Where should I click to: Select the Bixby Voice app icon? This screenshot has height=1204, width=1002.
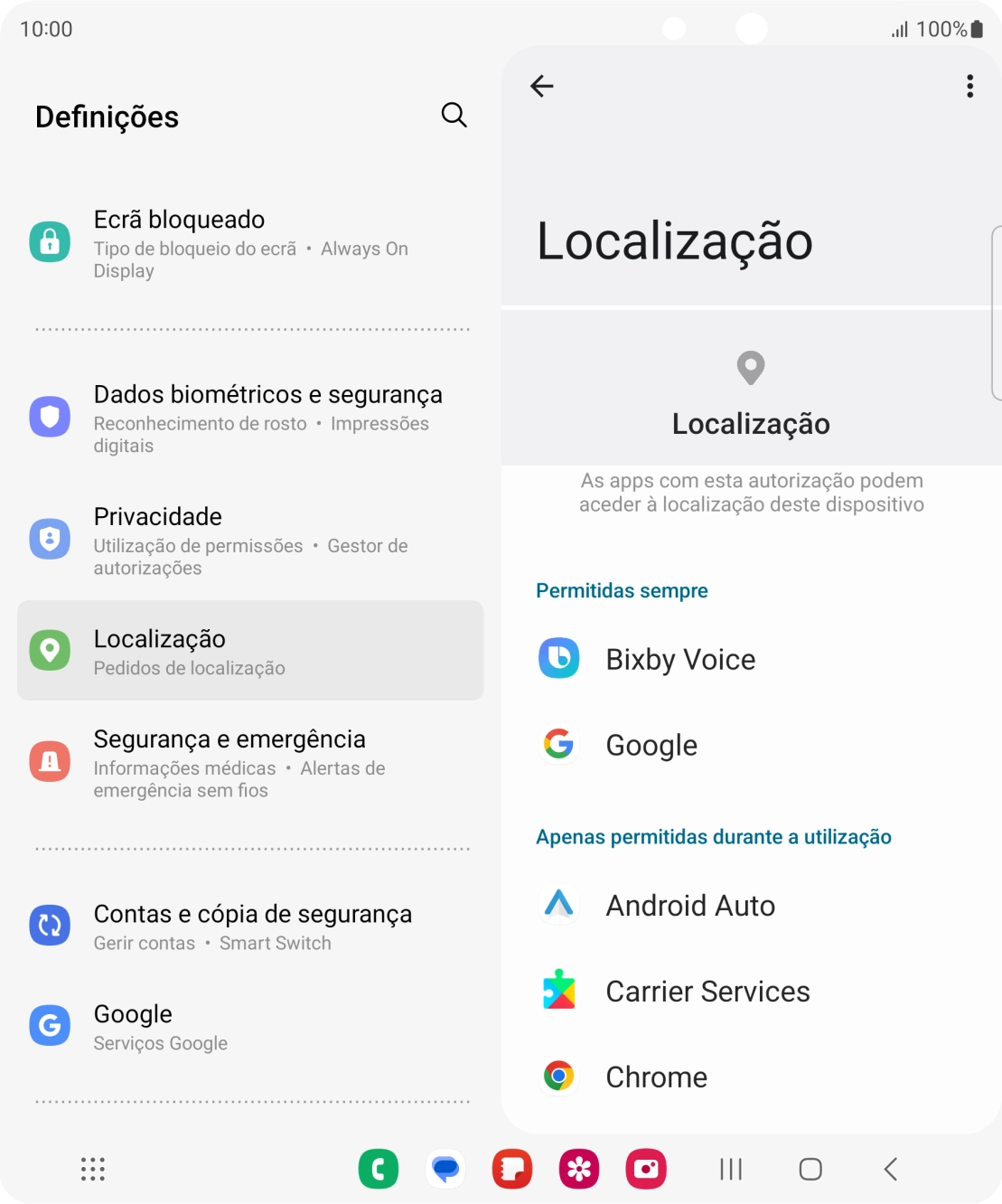pos(559,659)
